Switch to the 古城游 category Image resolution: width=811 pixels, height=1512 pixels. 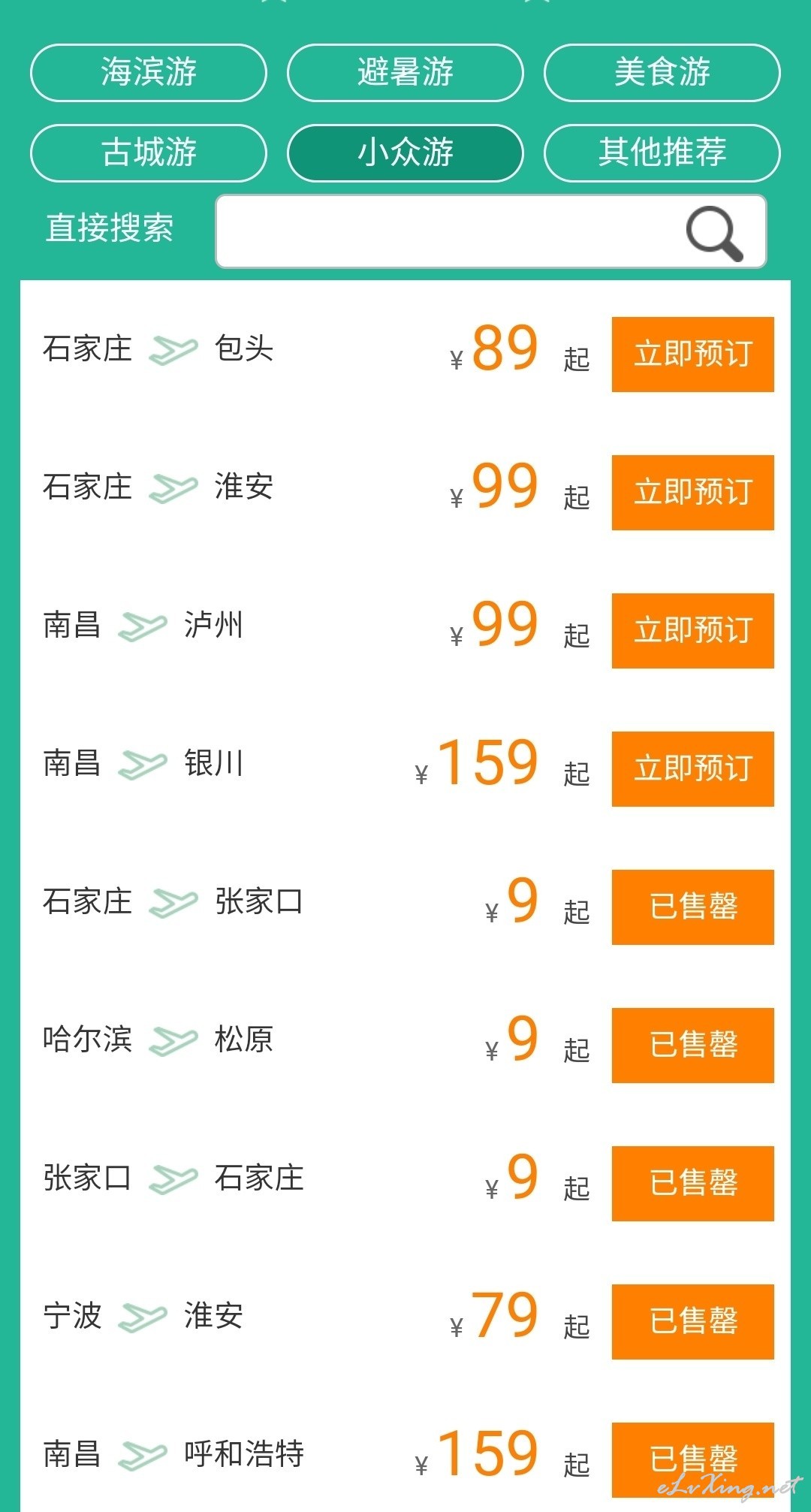[149, 153]
